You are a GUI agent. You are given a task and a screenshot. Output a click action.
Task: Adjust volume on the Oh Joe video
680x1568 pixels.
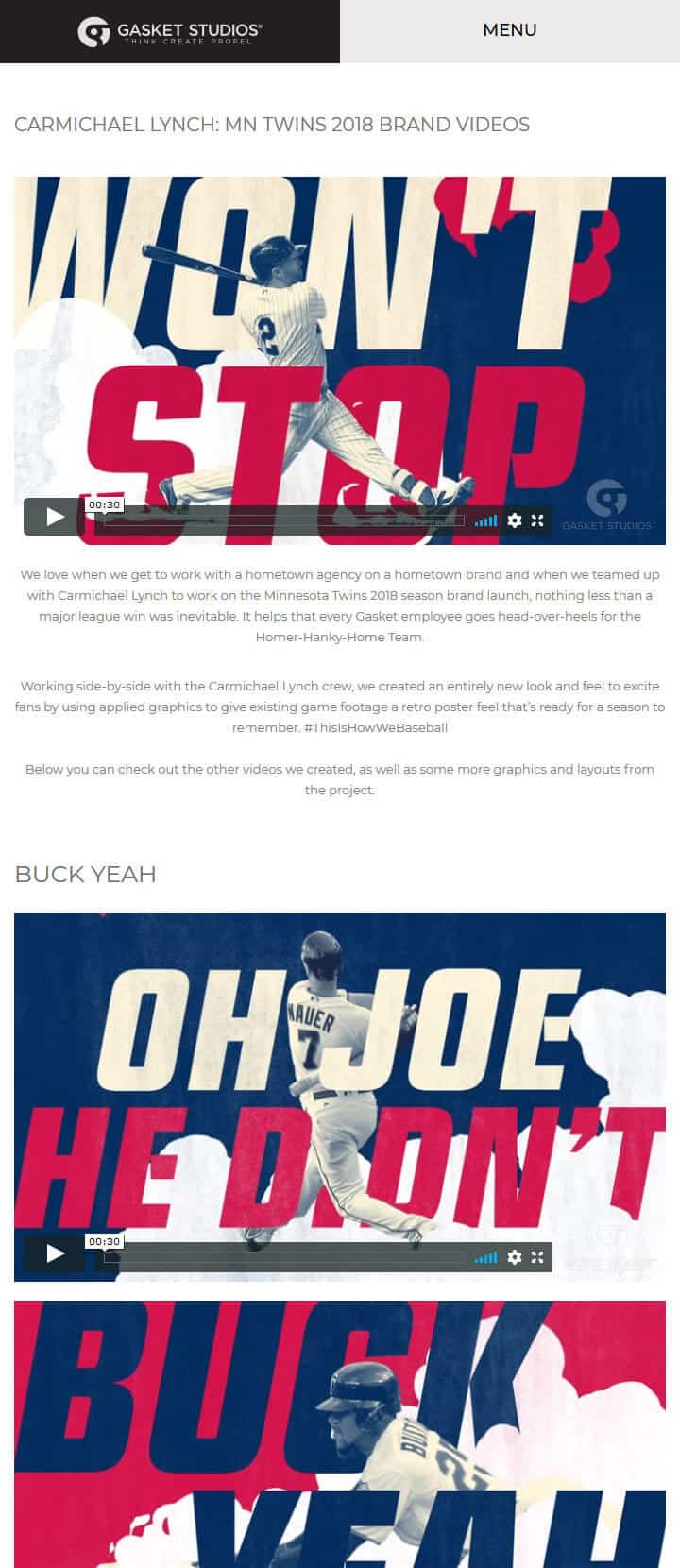click(x=485, y=1257)
